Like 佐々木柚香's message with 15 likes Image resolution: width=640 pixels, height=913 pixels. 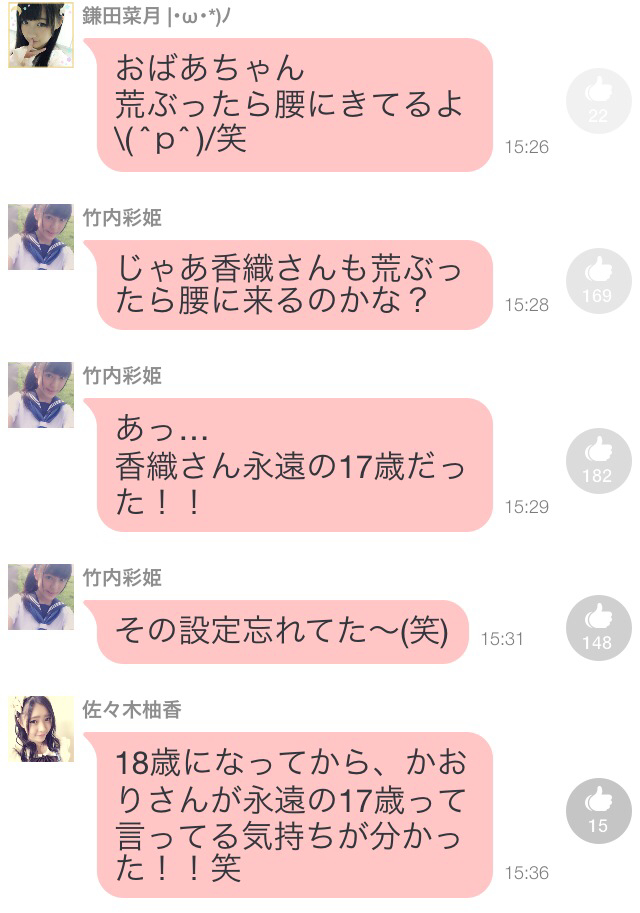[598, 811]
